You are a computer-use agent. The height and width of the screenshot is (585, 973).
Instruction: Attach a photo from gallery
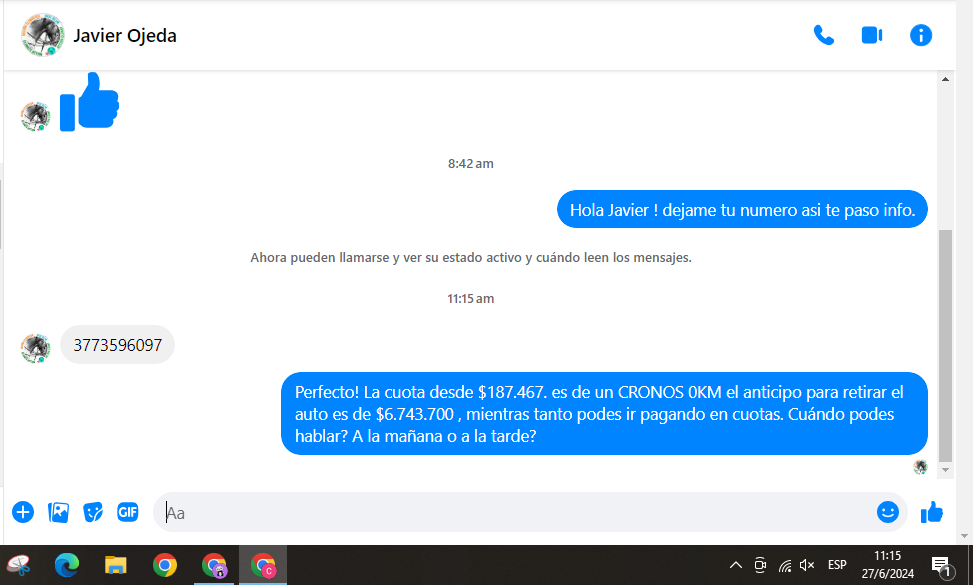coord(59,512)
